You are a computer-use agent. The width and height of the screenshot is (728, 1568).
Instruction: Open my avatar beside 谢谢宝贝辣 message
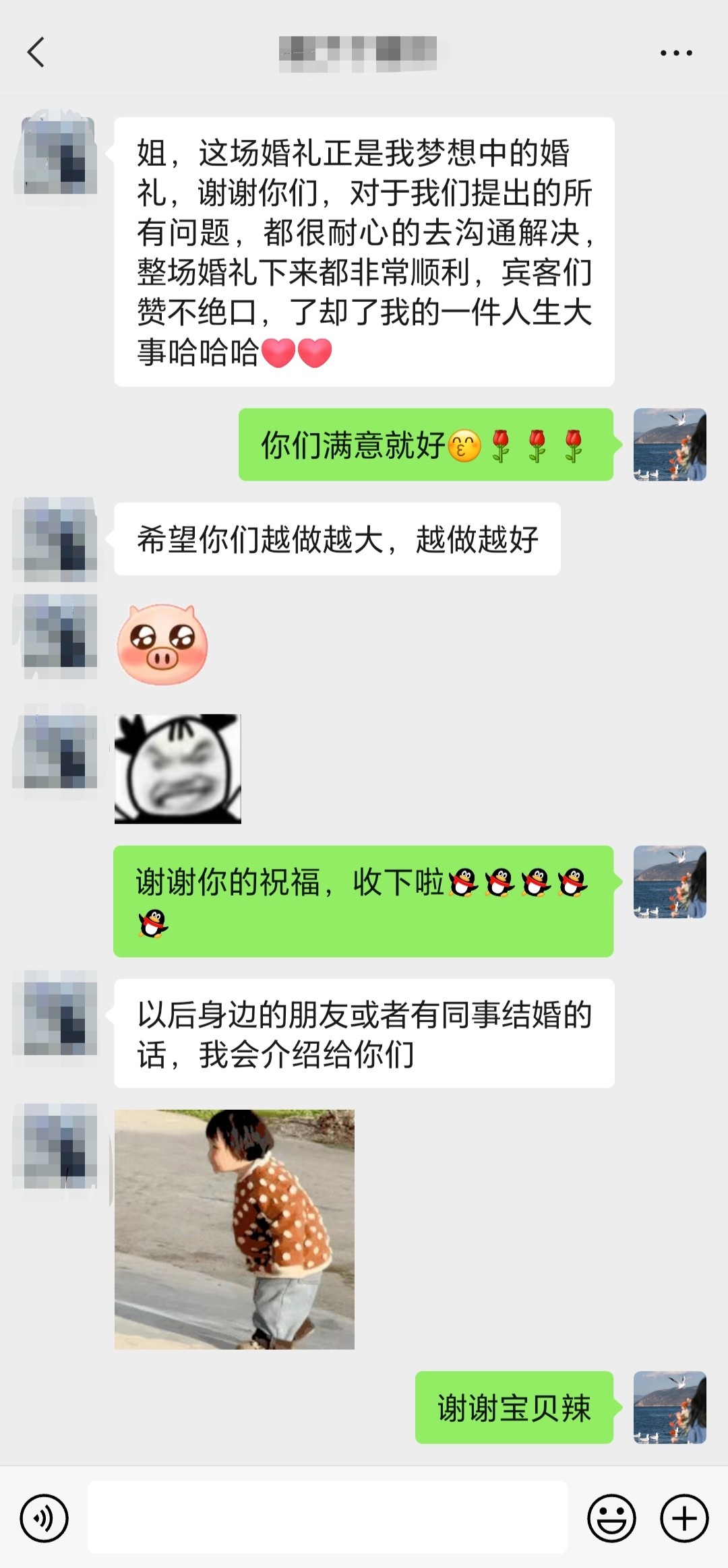[x=670, y=1407]
